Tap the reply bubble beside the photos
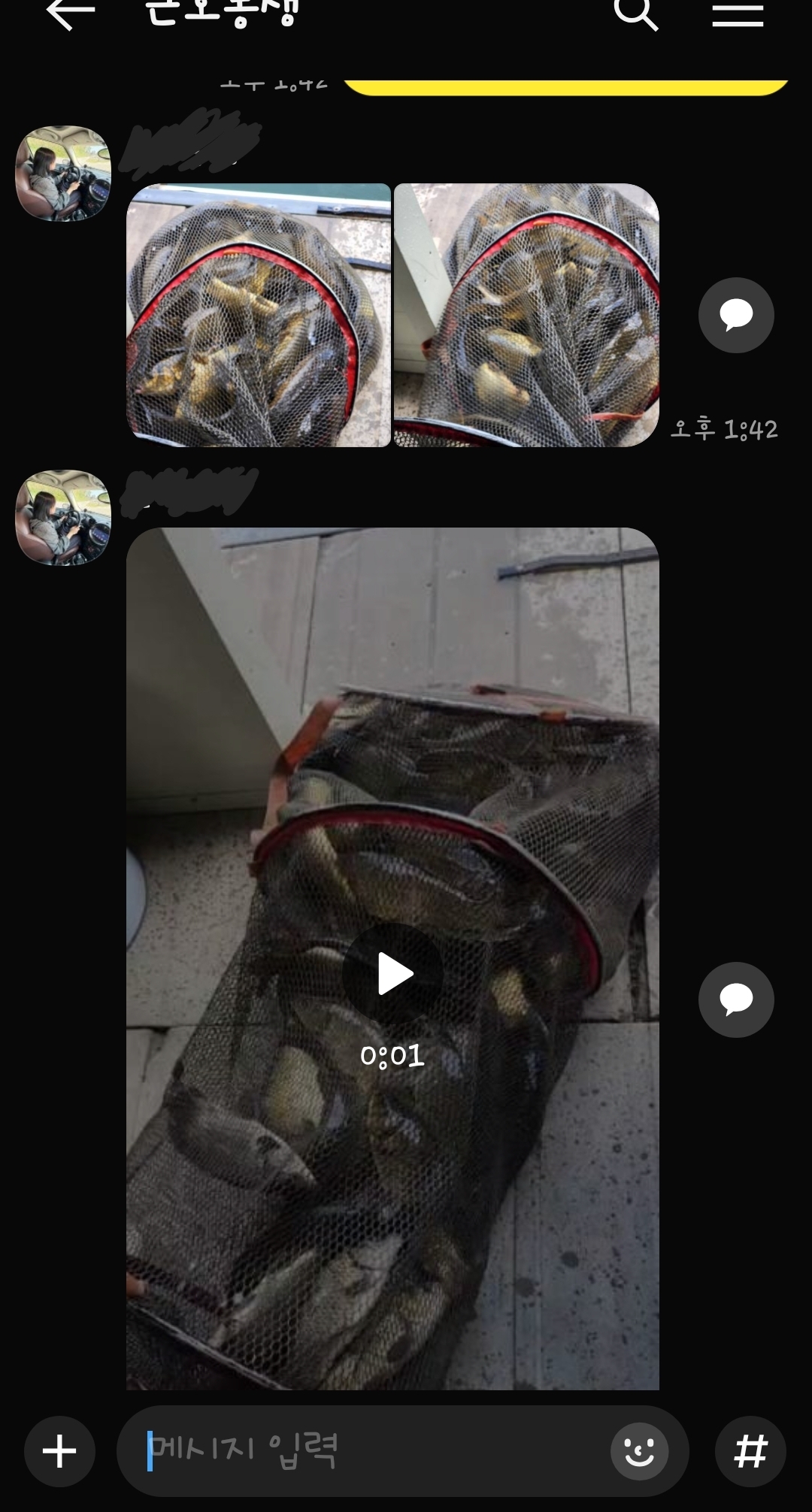Image resolution: width=812 pixels, height=1512 pixels. click(x=736, y=315)
